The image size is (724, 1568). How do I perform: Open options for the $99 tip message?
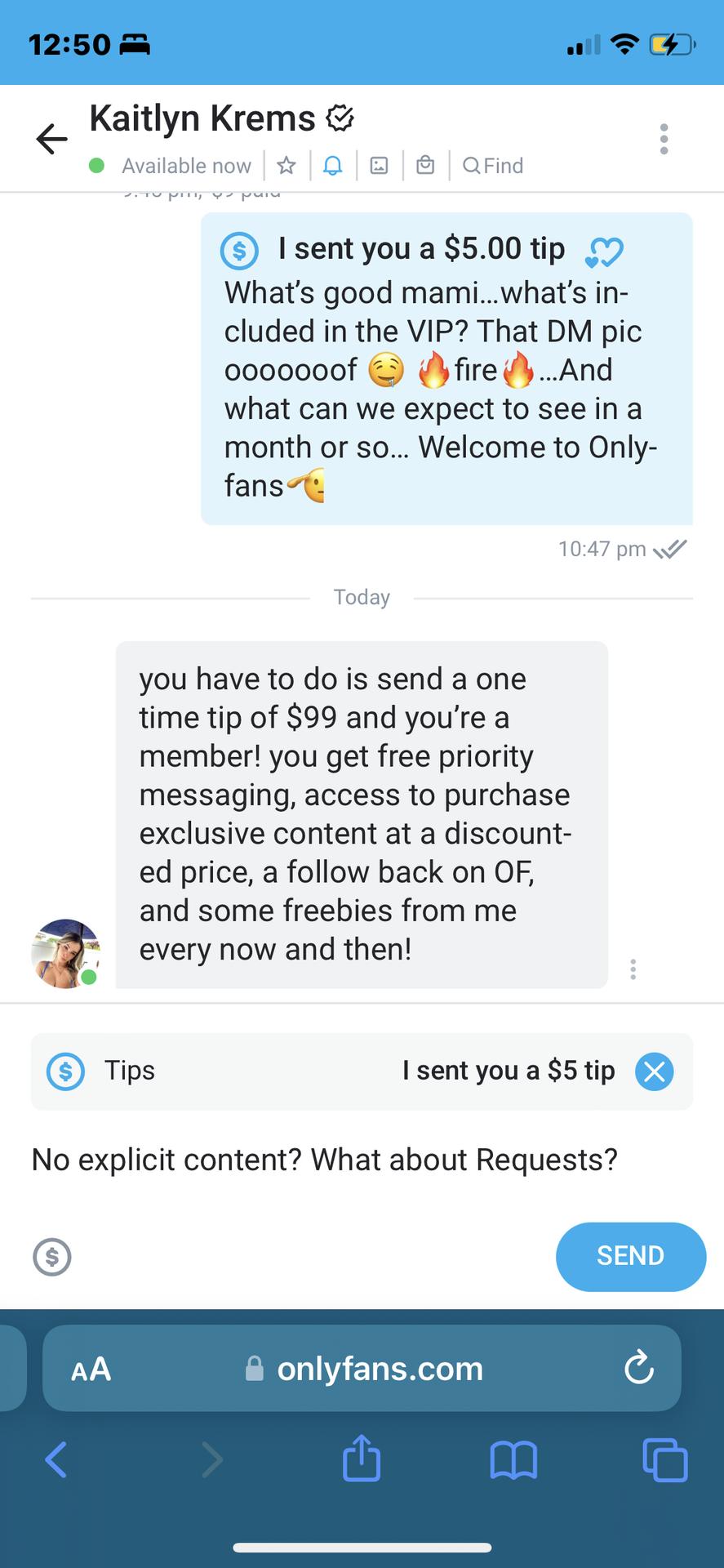[633, 969]
